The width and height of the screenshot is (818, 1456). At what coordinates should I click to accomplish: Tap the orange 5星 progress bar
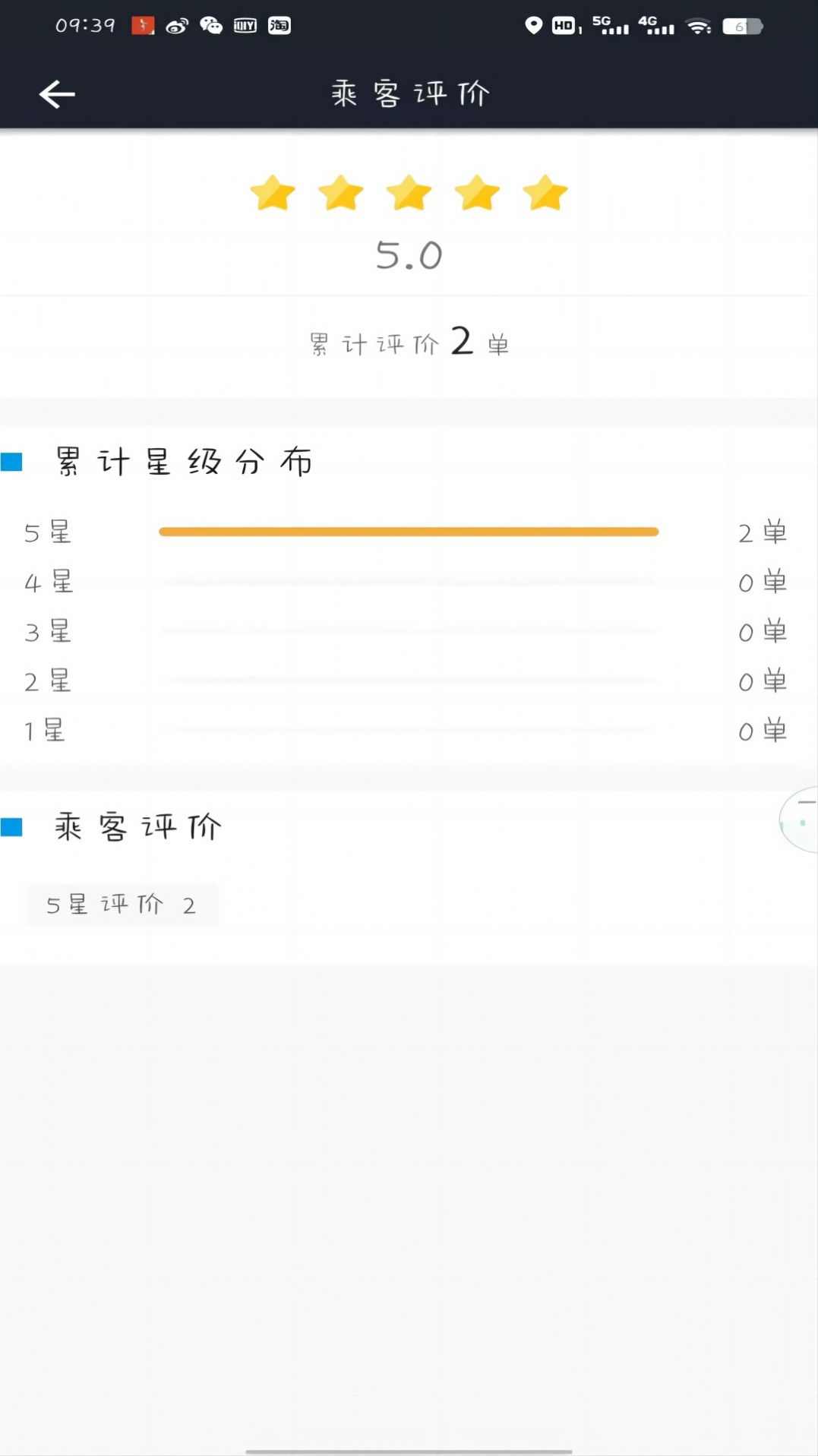click(x=409, y=531)
